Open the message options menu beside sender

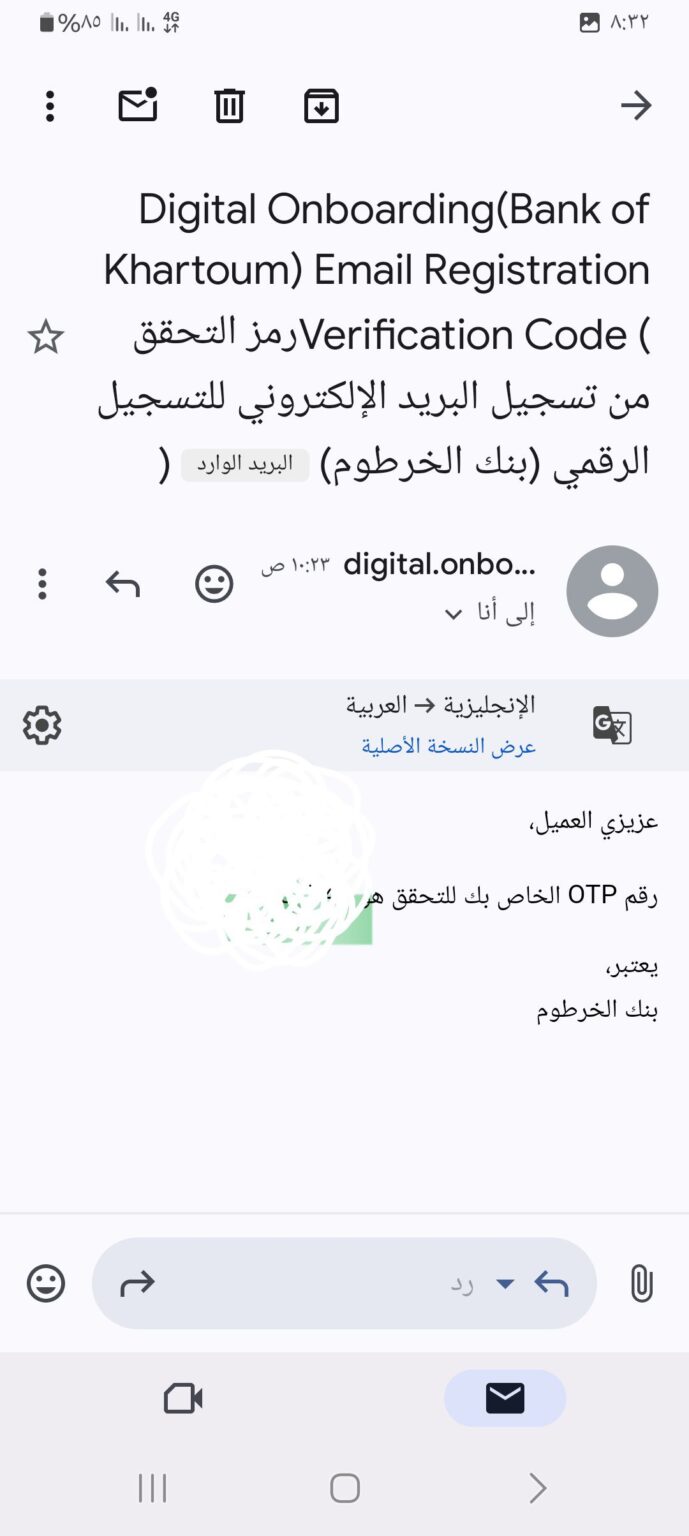(42, 584)
